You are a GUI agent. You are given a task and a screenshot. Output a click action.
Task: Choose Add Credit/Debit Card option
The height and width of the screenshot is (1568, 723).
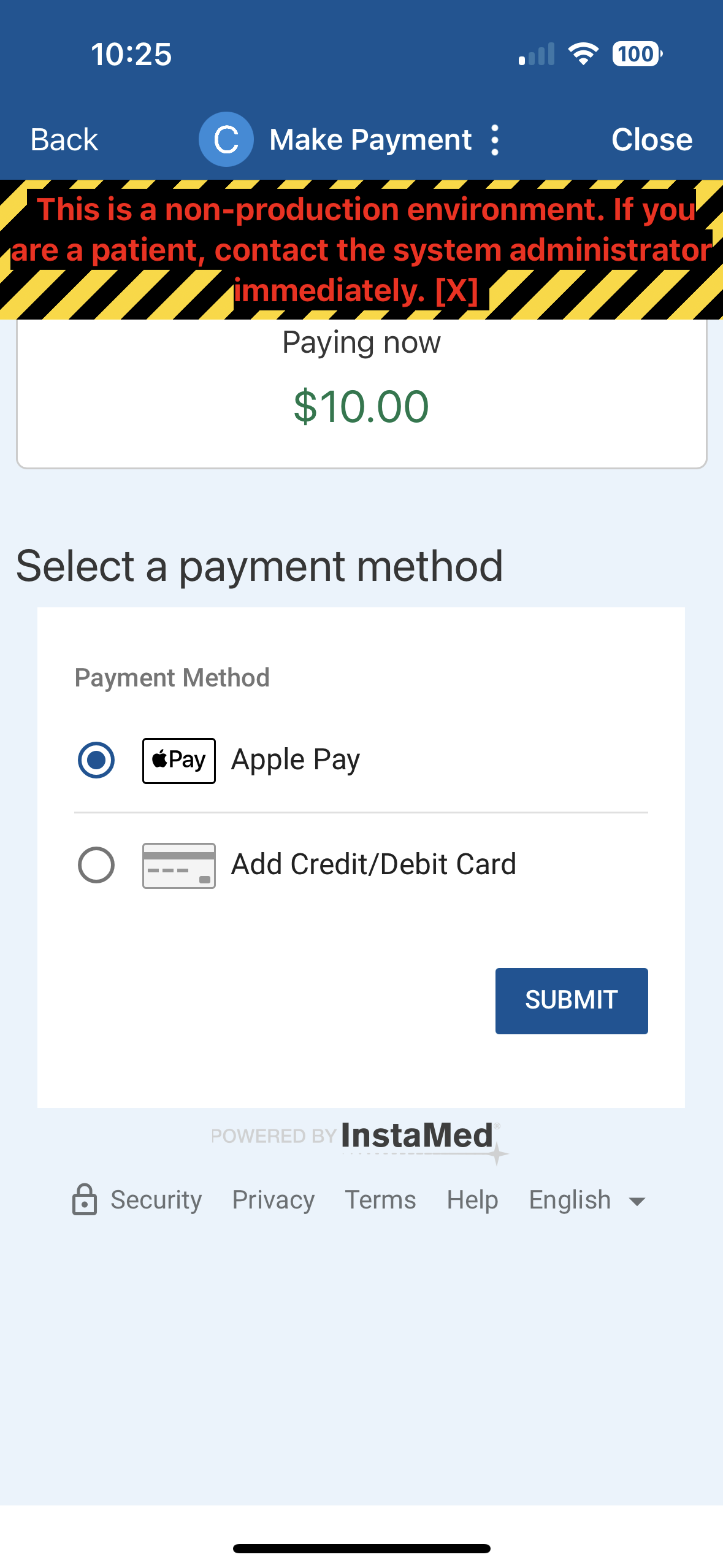96,865
